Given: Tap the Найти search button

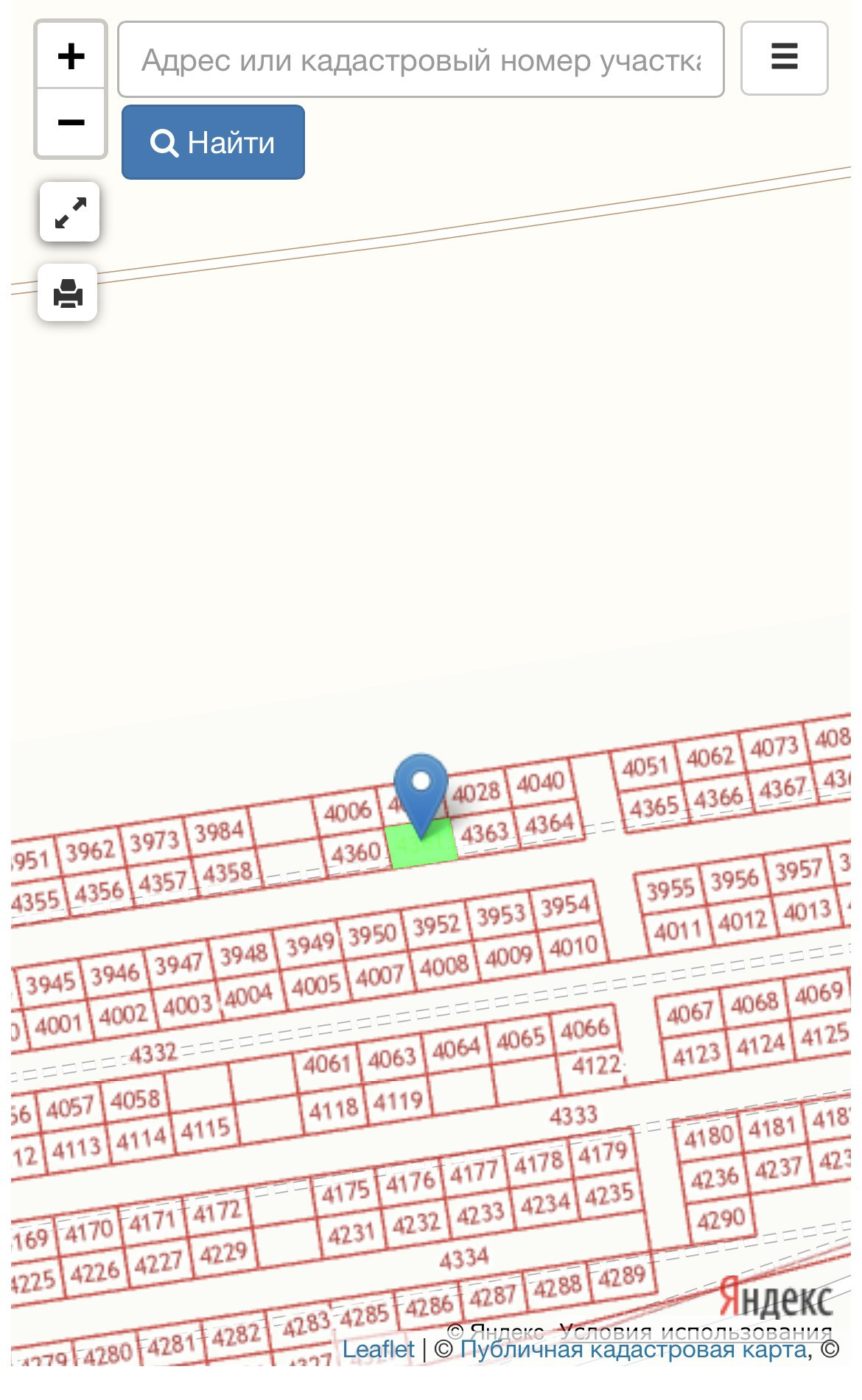Looking at the screenshot, I should [213, 142].
